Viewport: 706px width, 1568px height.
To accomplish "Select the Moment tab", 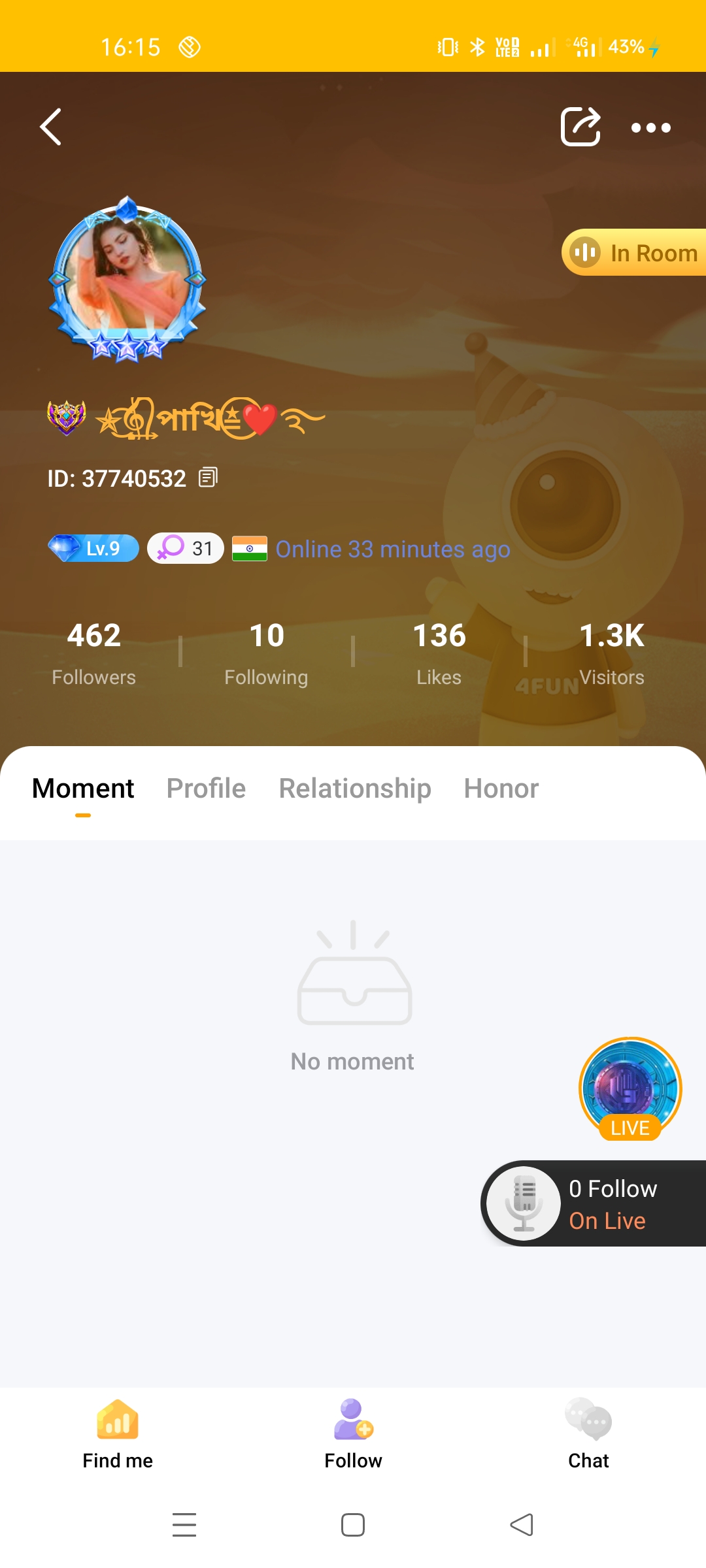I will coord(83,789).
